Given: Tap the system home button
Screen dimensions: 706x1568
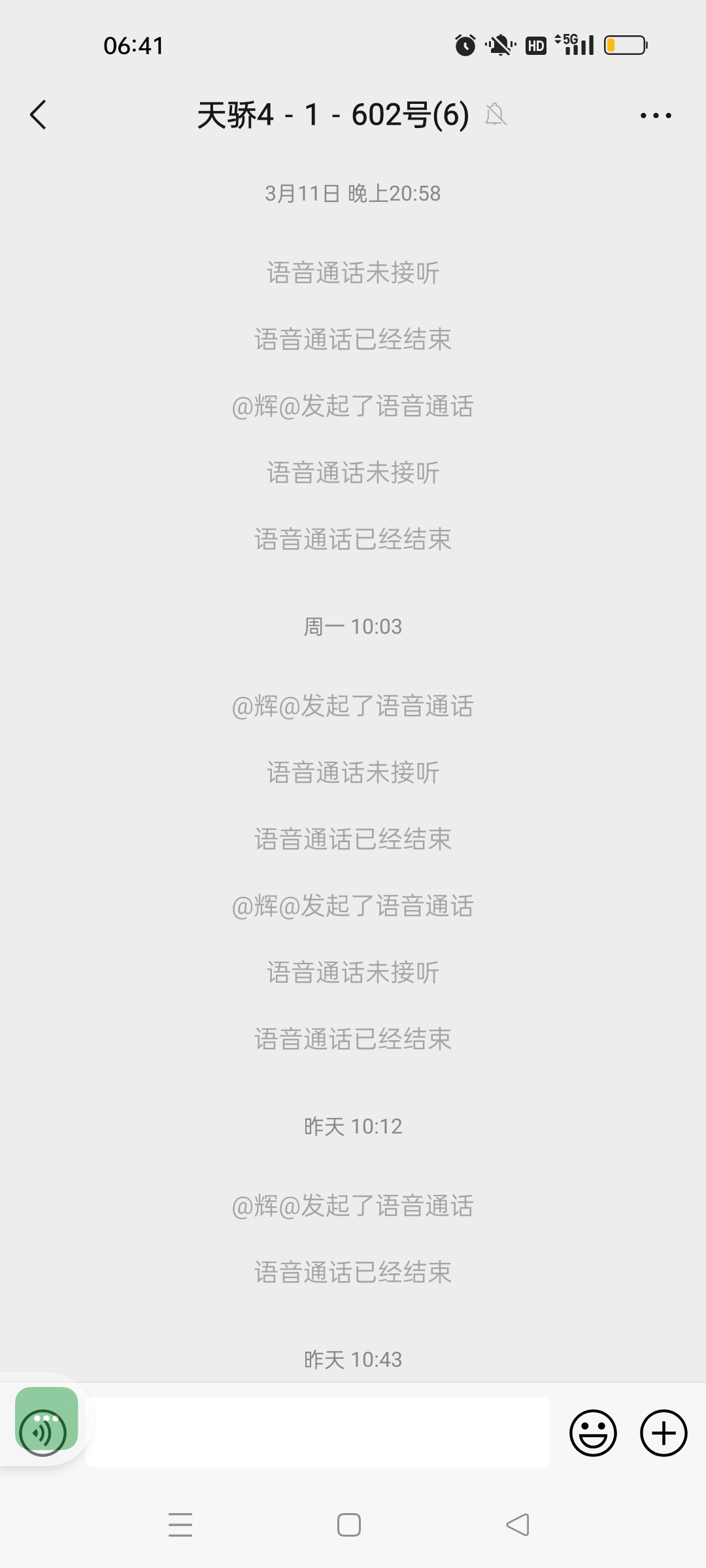Looking at the screenshot, I should point(349,1525).
